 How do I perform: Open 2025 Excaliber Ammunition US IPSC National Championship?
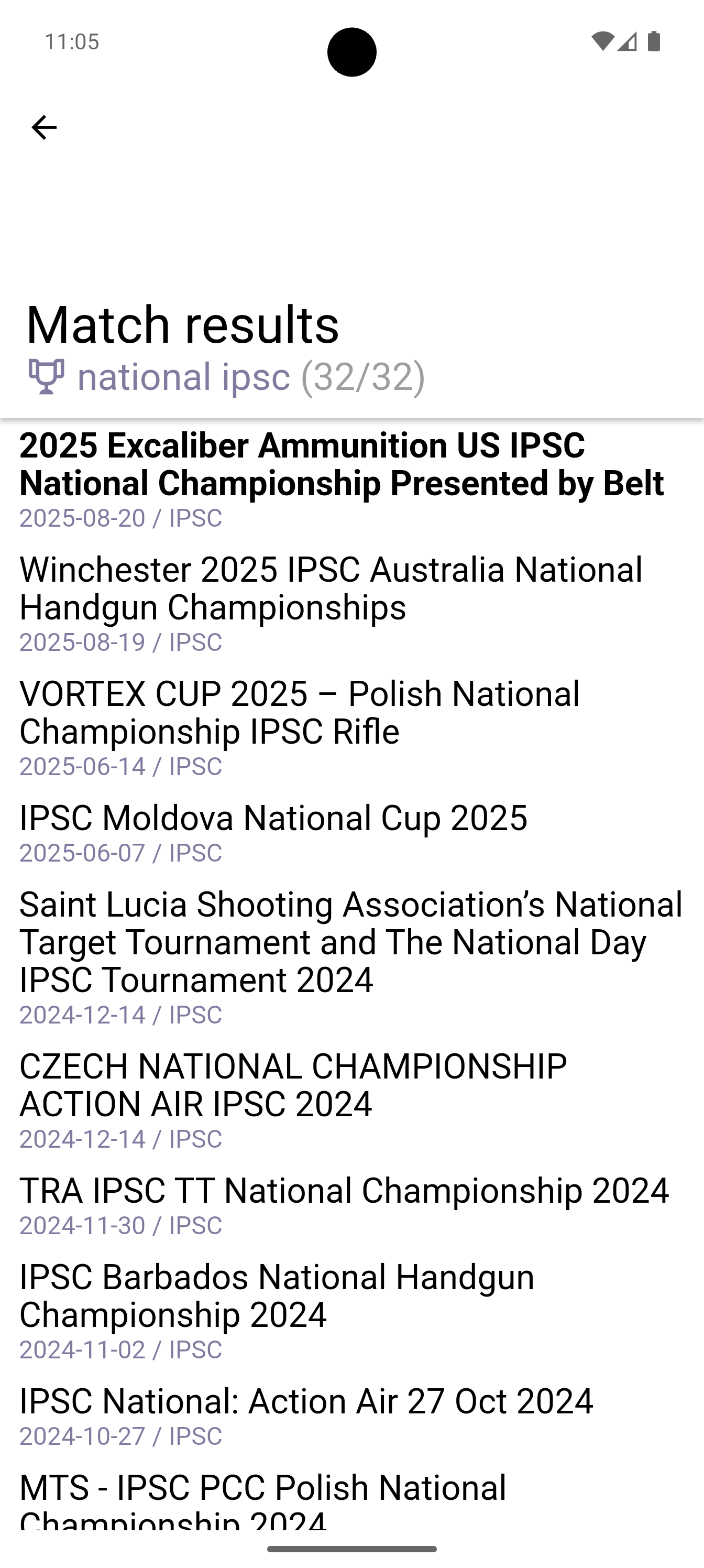coord(351,480)
